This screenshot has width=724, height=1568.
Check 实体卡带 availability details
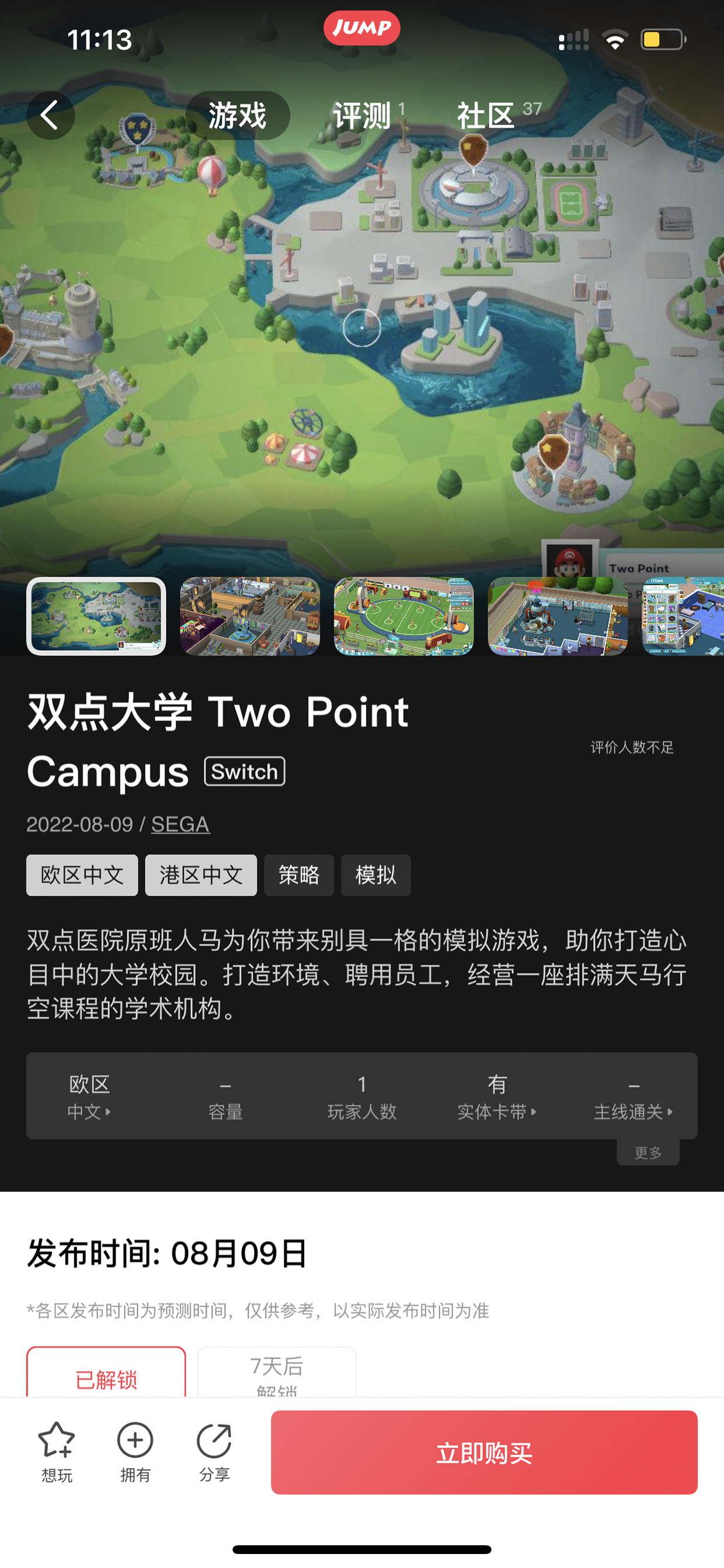[497, 1097]
